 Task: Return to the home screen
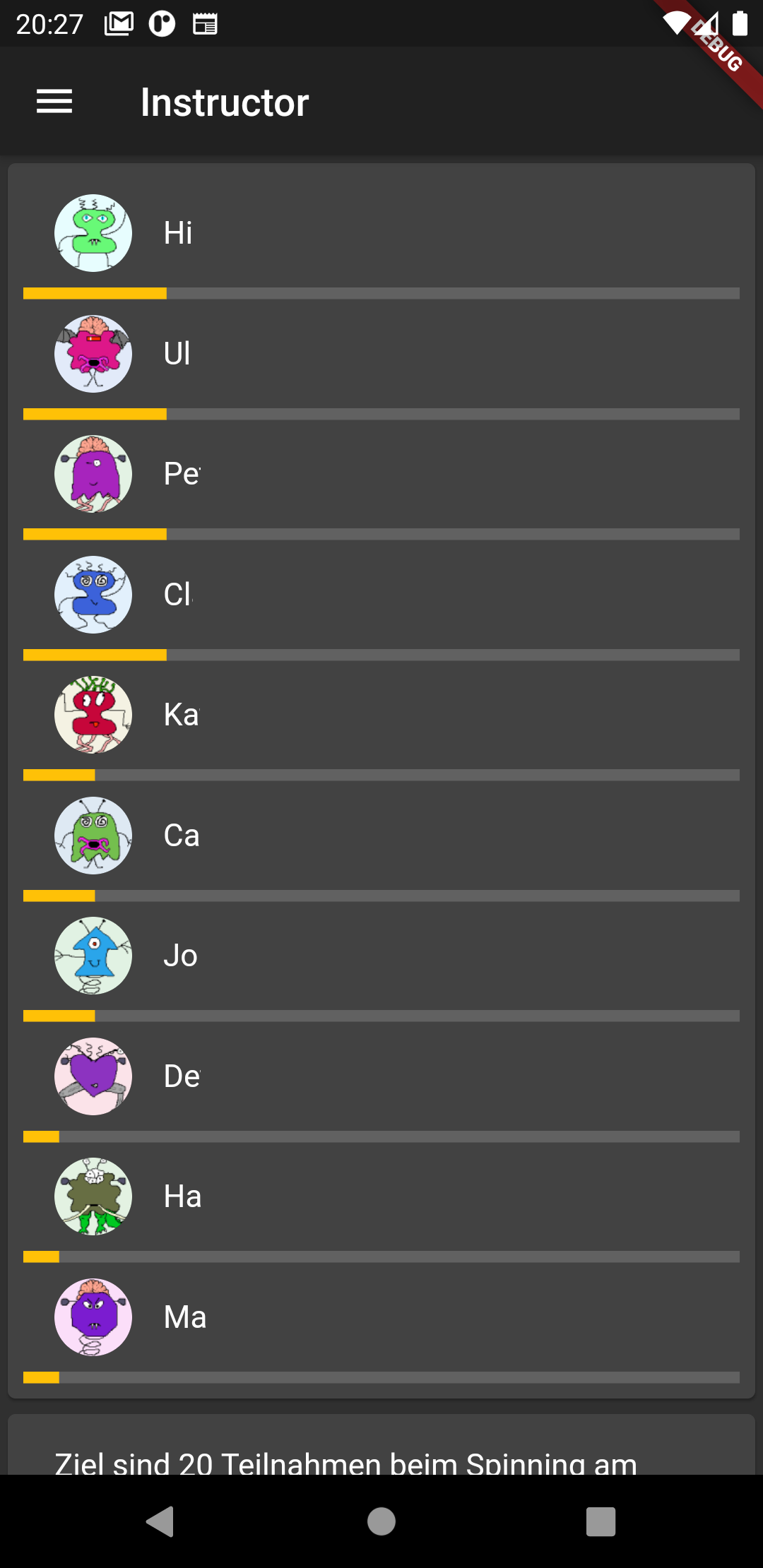click(381, 1521)
